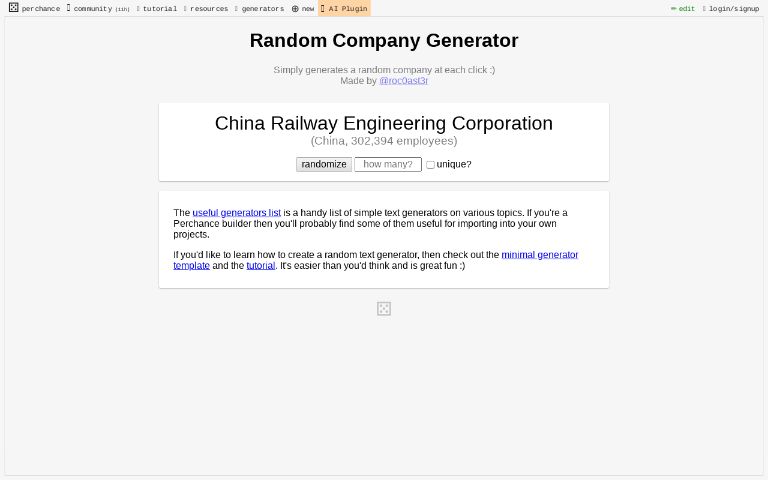Follow the tutorial link in the paragraph
This screenshot has width=768, height=480.
(260, 265)
